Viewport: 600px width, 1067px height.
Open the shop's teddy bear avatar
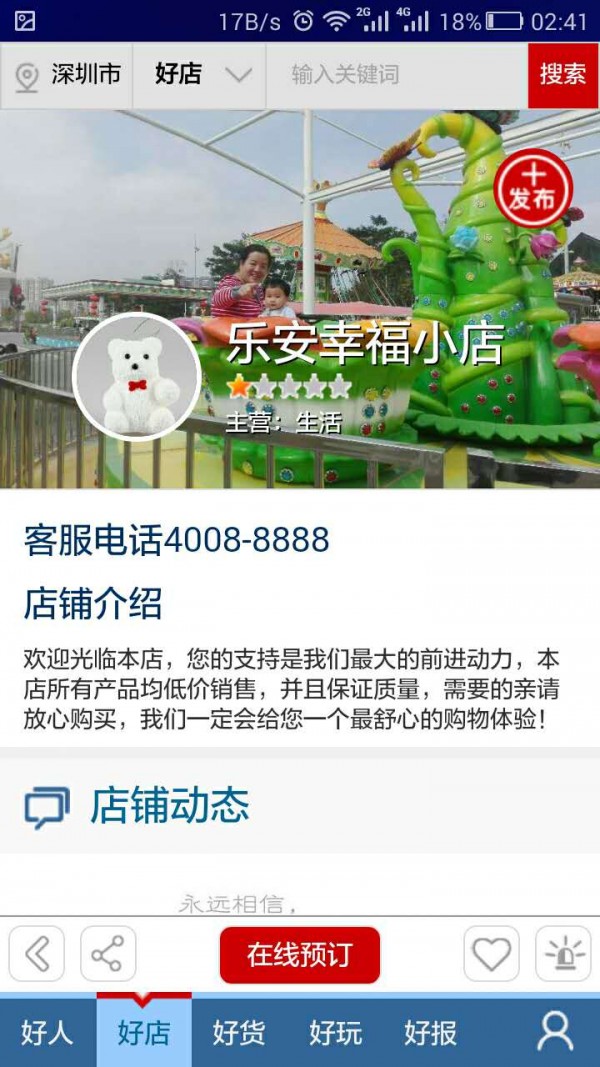[x=137, y=375]
